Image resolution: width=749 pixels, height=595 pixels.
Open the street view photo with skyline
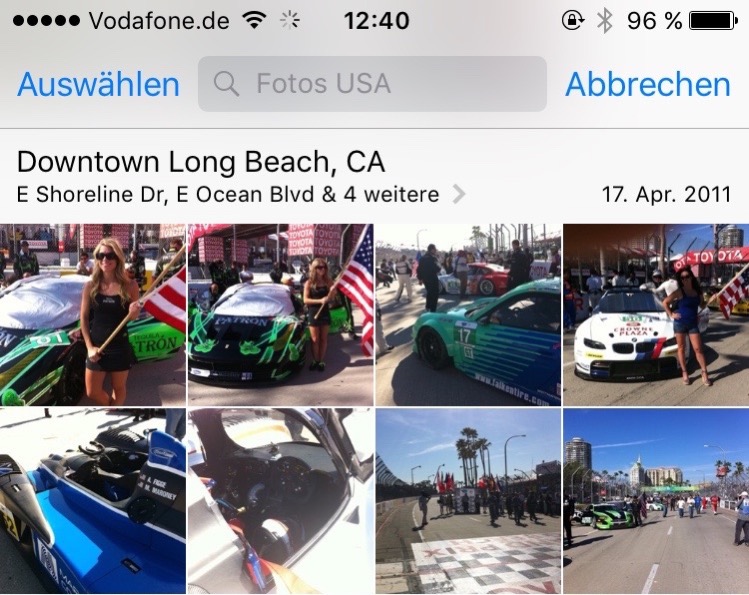click(x=655, y=501)
